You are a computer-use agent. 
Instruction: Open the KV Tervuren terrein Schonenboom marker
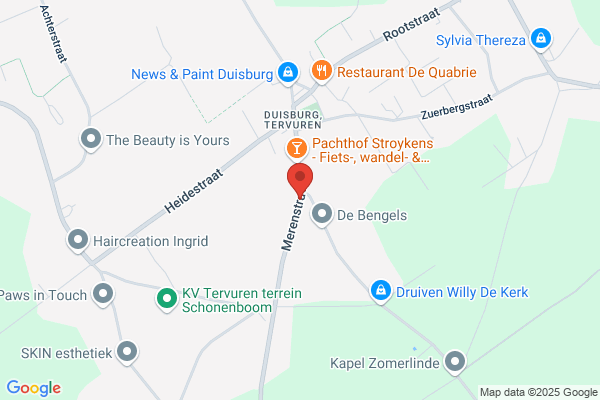click(x=167, y=300)
